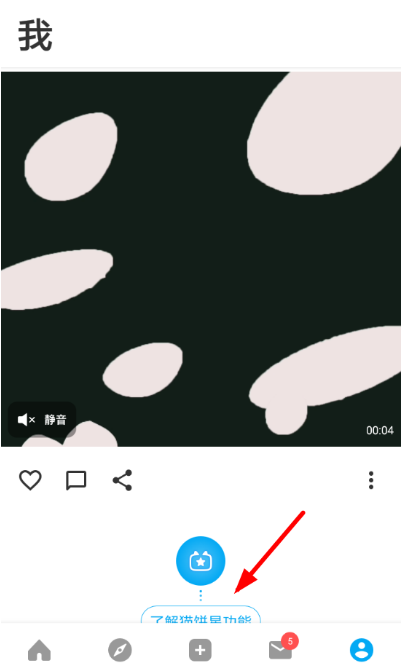403x665 pixels.
Task: Open the profile tab
Action: [x=361, y=650]
